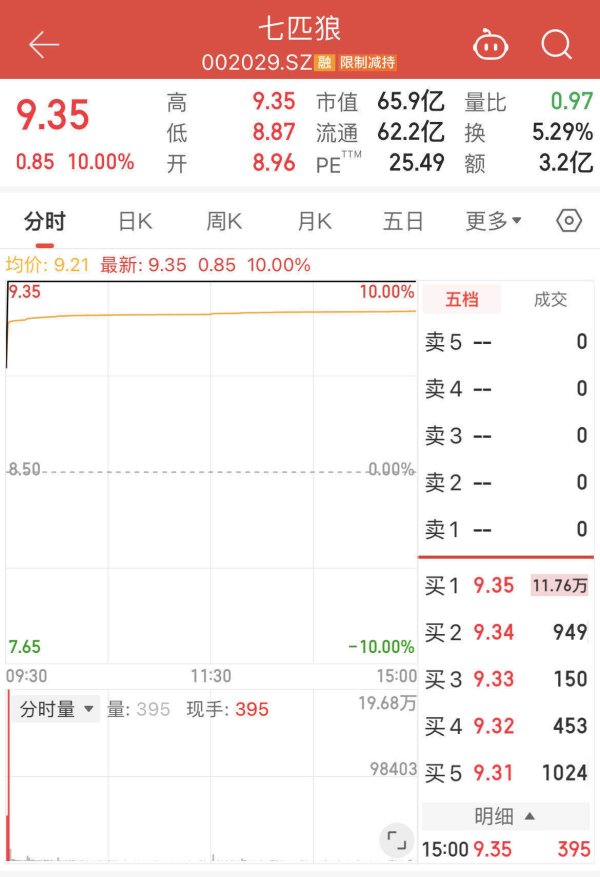Open chart settings hexagon icon

point(568,221)
